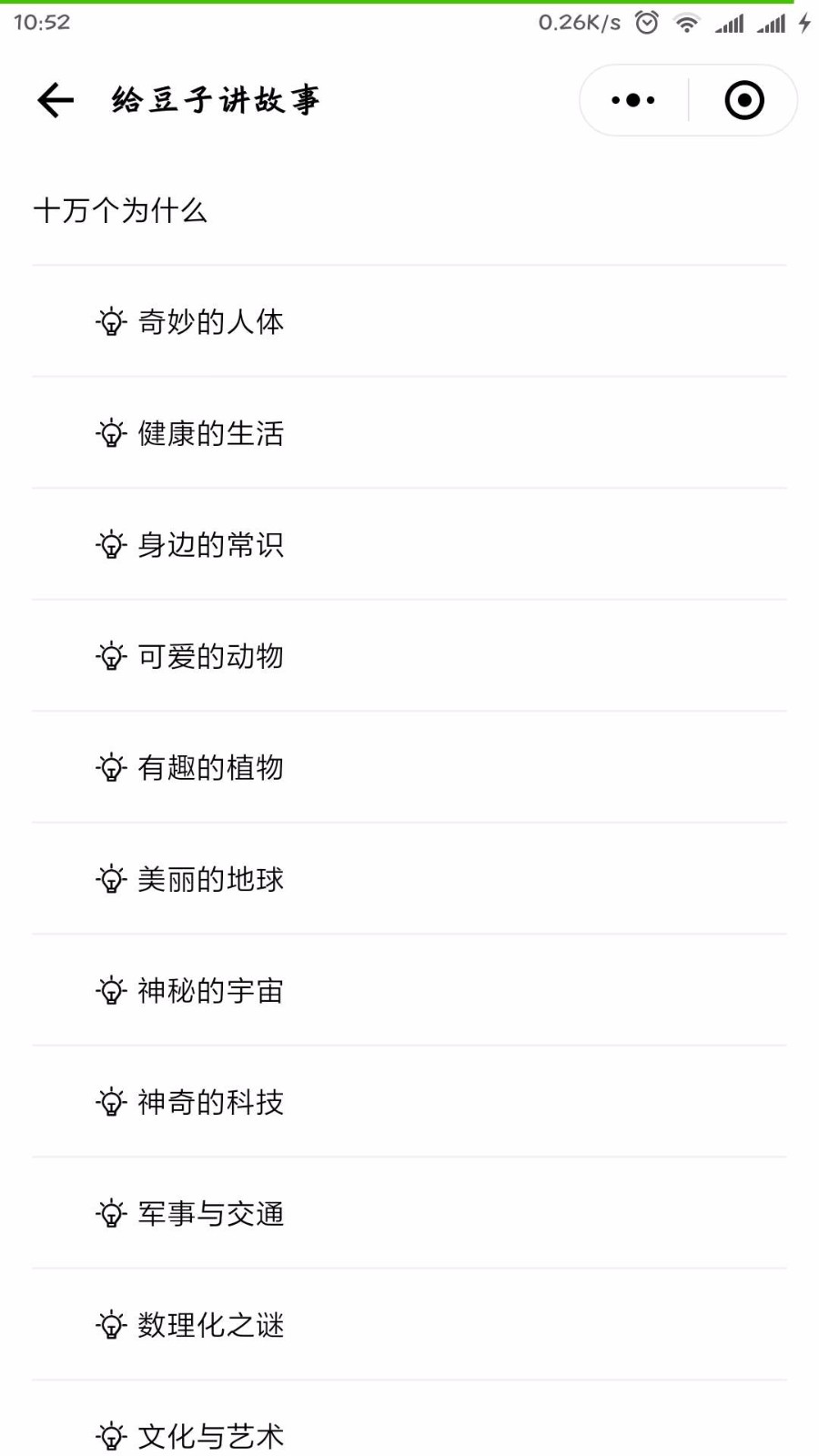Open 数理化之谜 topic
This screenshot has height=1456, width=819.
pyautogui.click(x=409, y=1325)
